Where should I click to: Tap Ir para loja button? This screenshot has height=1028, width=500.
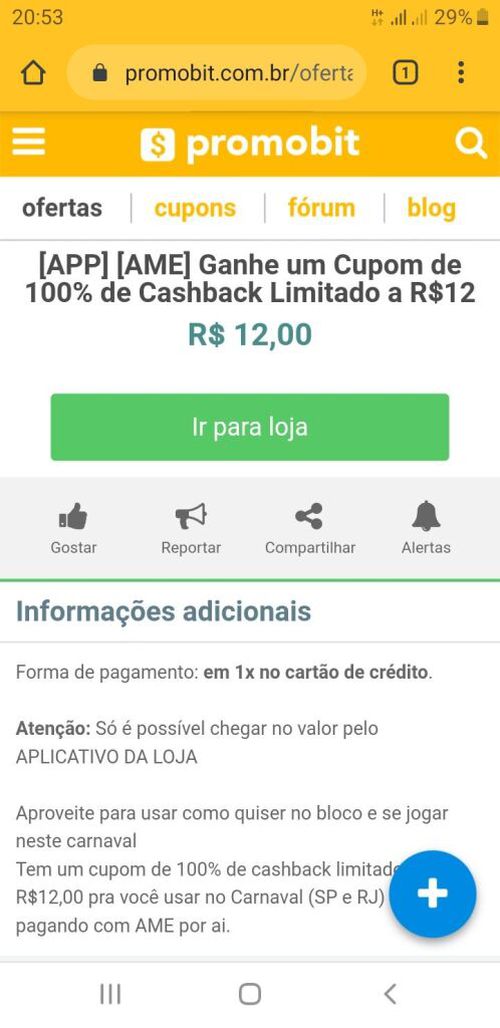tap(250, 427)
